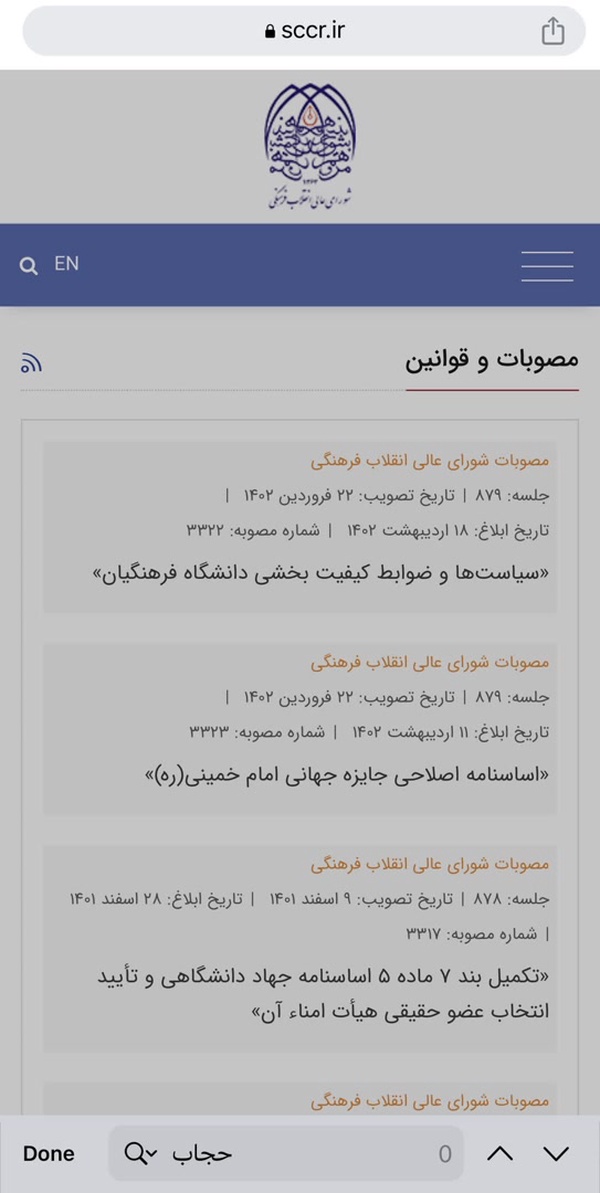Open resolution «سیاست‌ها و ضوابط کیفیت بخشی دانشگاه فرهنگیان»
The width and height of the screenshot is (600, 1193).
[x=320, y=572]
